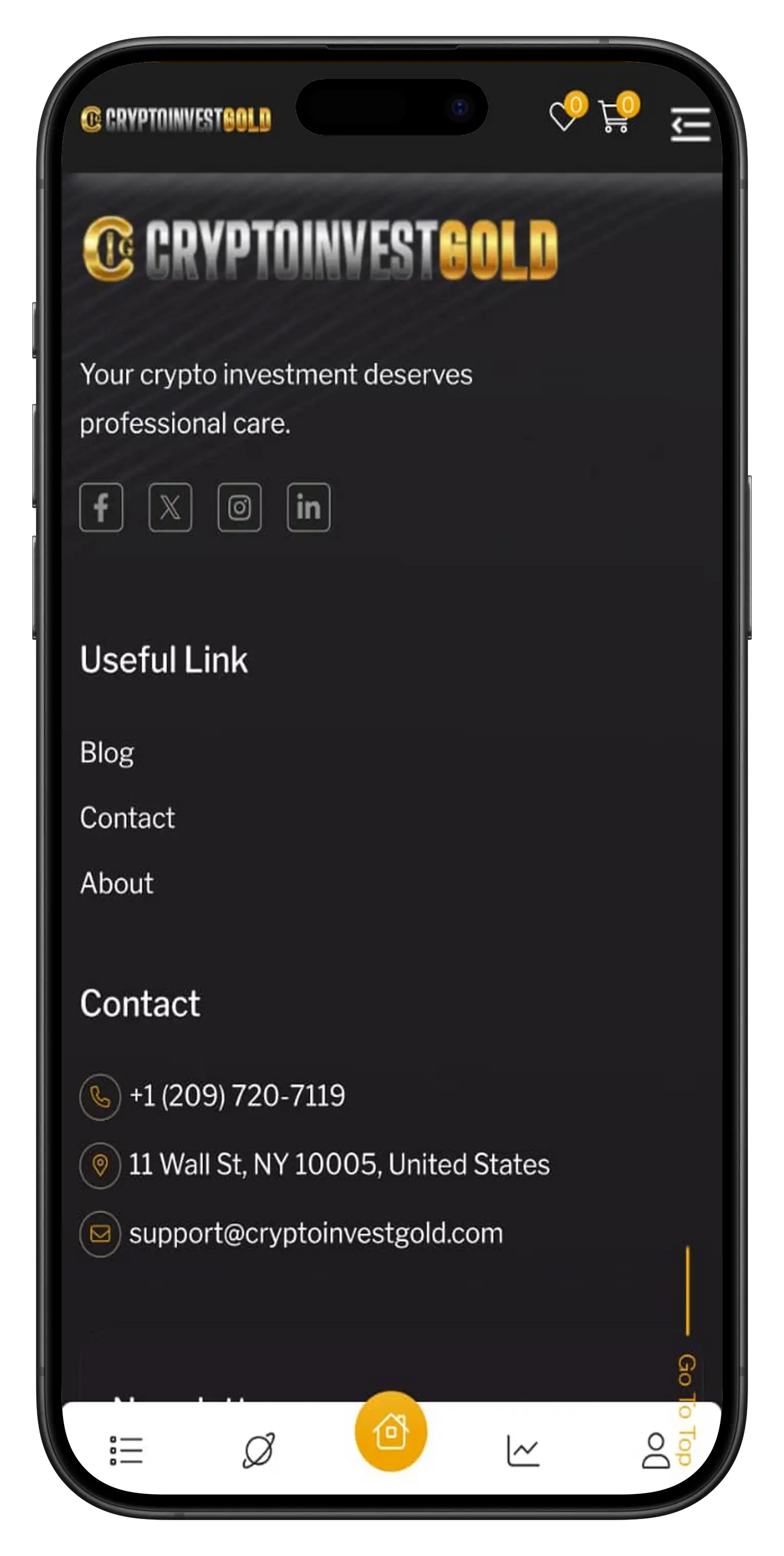Open the chart tab in bottom bar

(x=523, y=1450)
